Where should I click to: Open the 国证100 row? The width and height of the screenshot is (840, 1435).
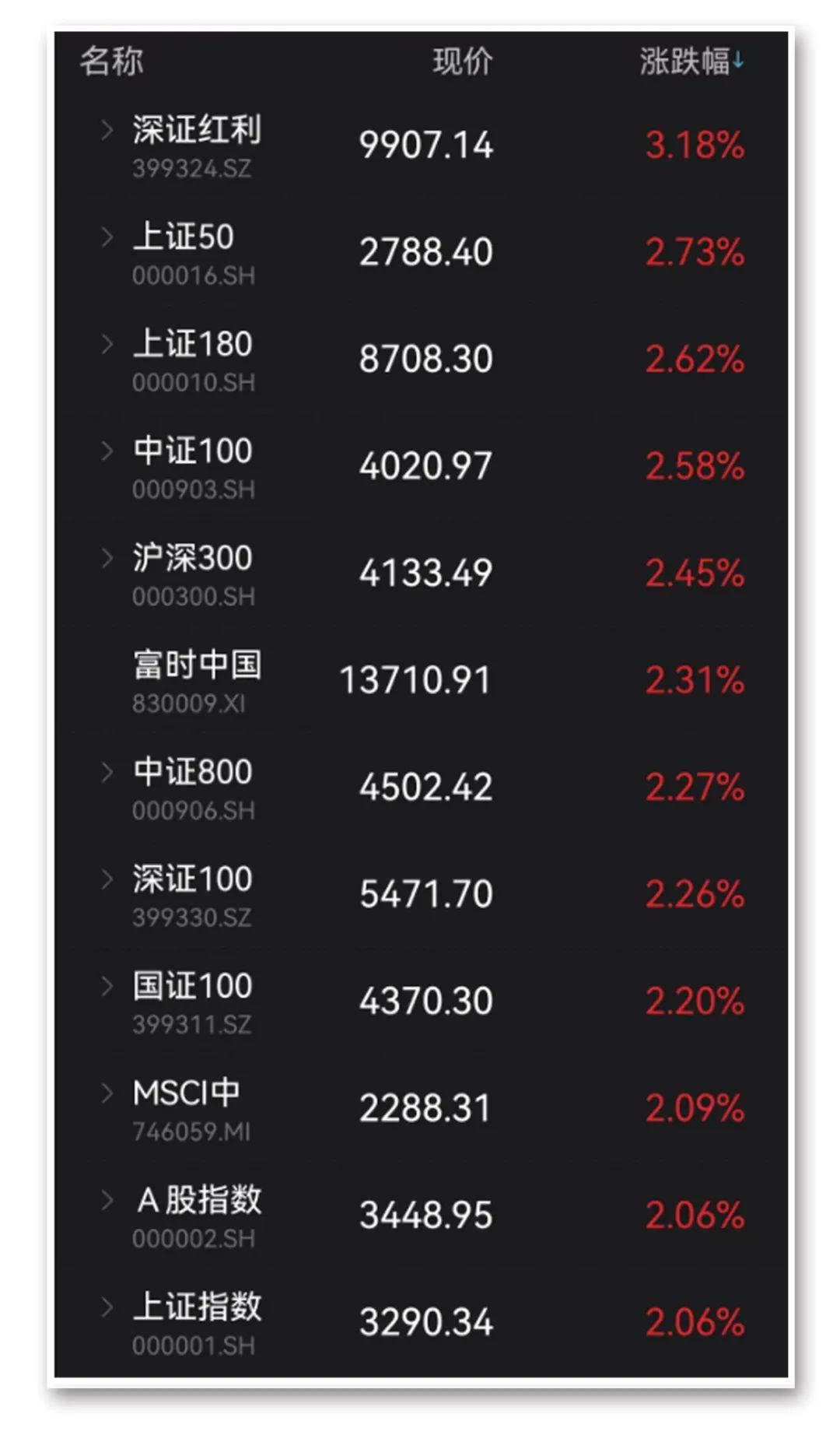click(421, 1002)
